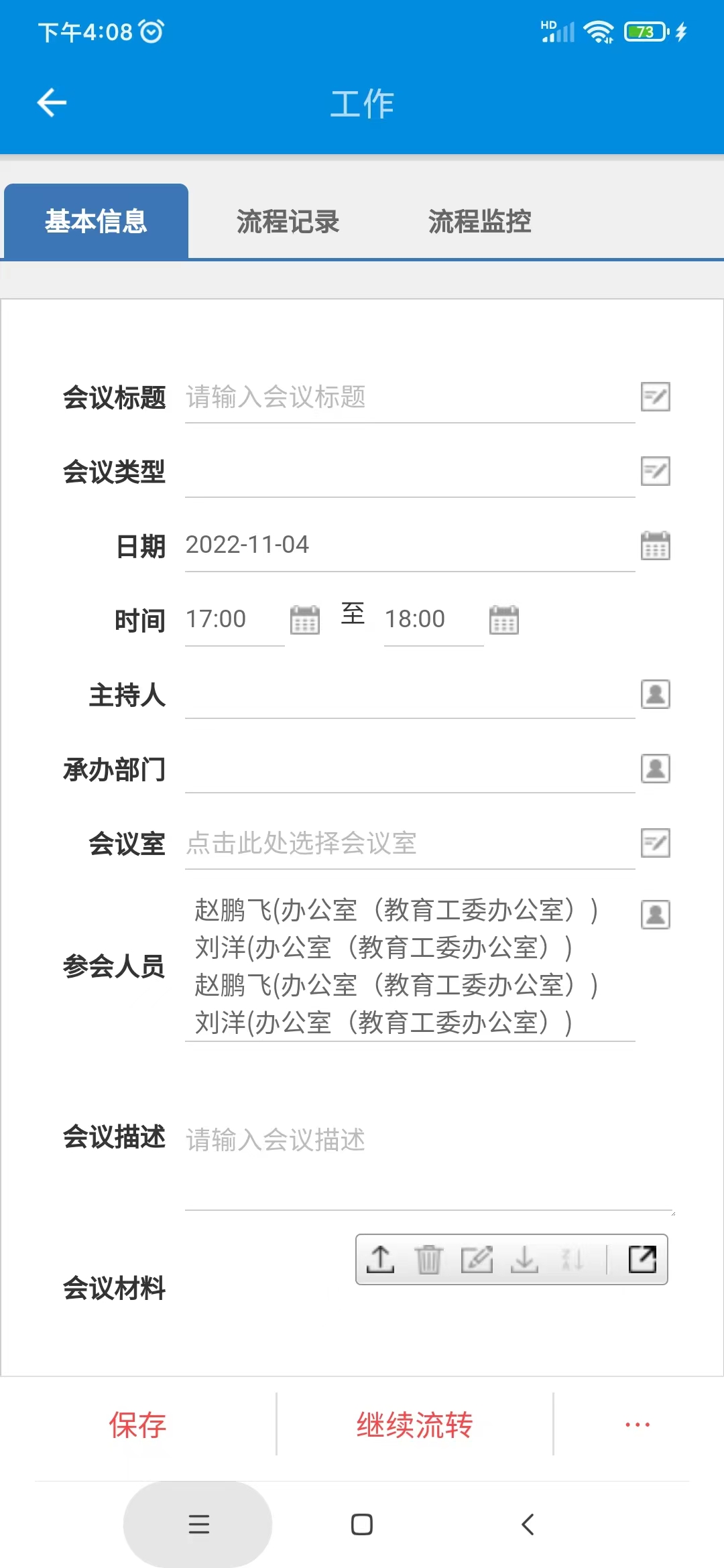Open the contact picker for 承办部门
The image size is (724, 1568).
(655, 769)
